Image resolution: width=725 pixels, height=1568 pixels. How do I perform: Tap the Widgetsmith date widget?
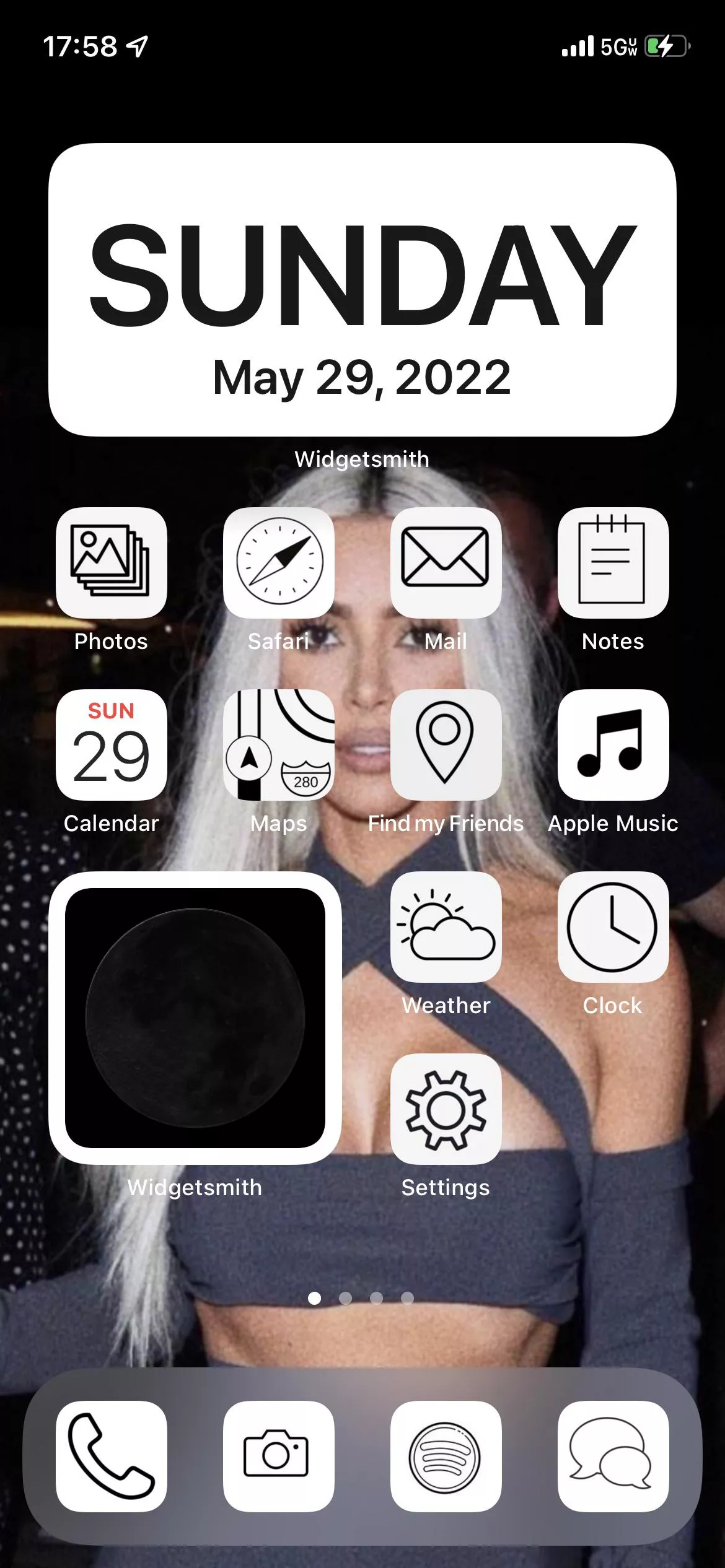click(362, 290)
